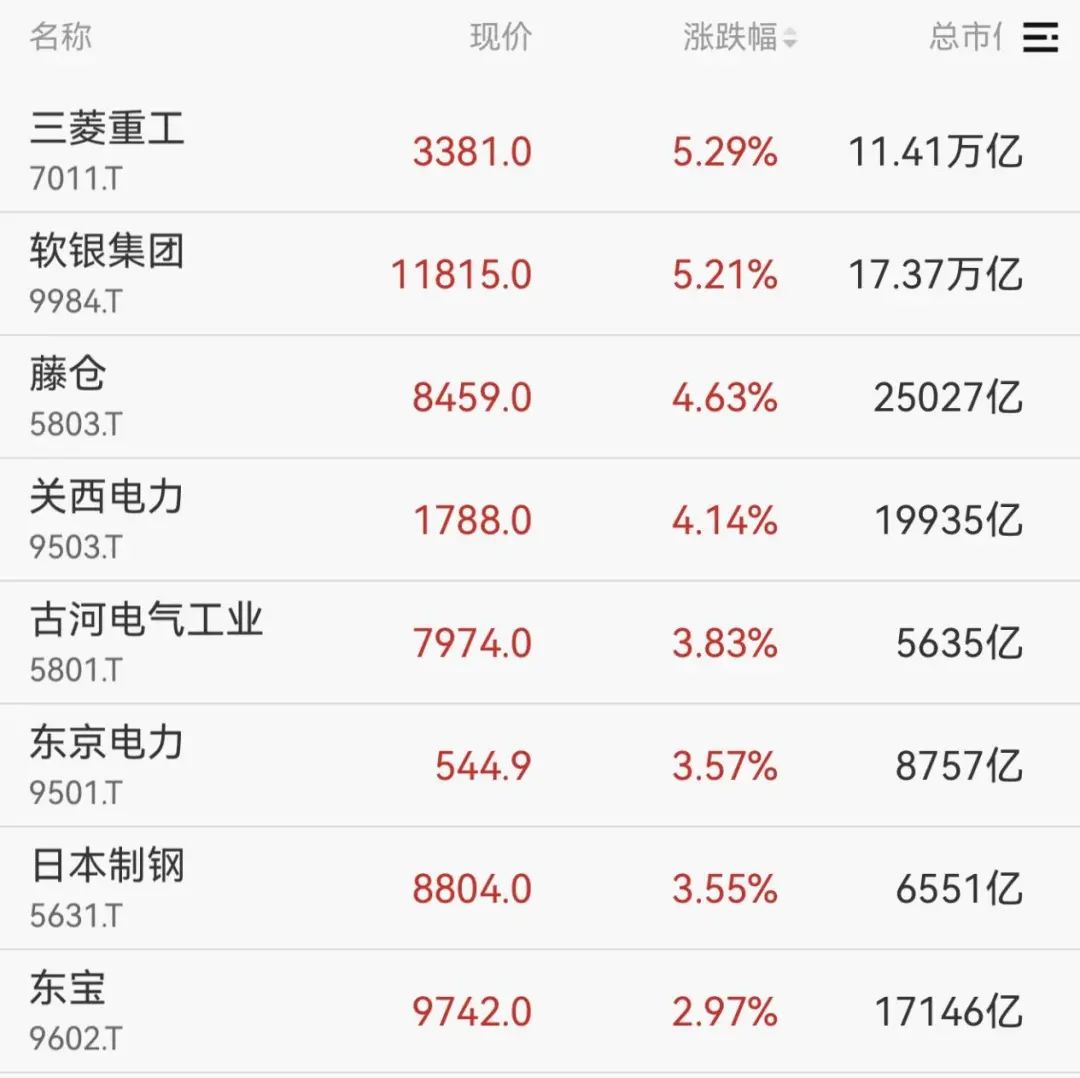
Task: Sort stocks by 涨跌幅 column
Action: coord(740,38)
